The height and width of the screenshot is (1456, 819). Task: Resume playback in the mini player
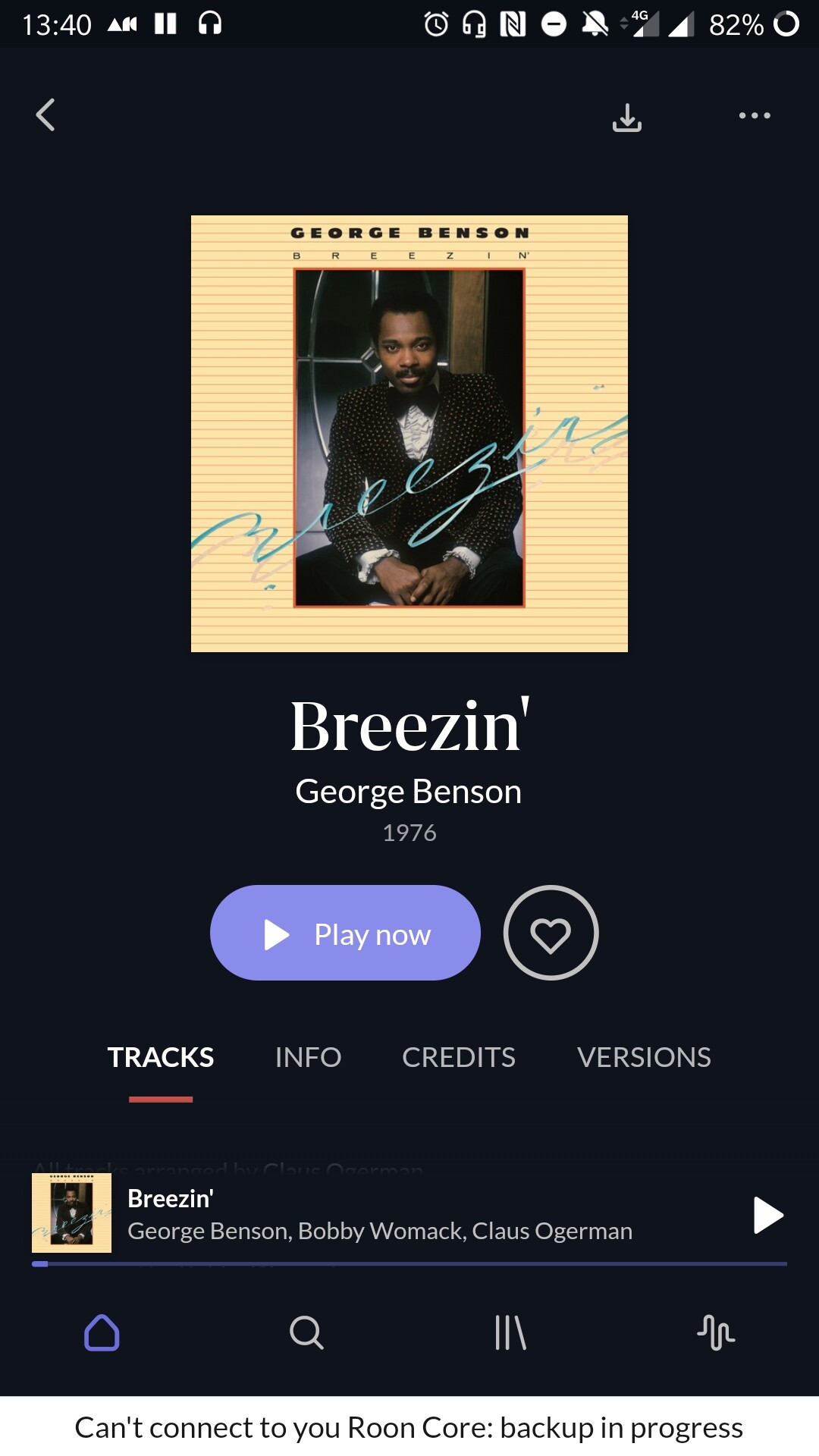point(767,1216)
